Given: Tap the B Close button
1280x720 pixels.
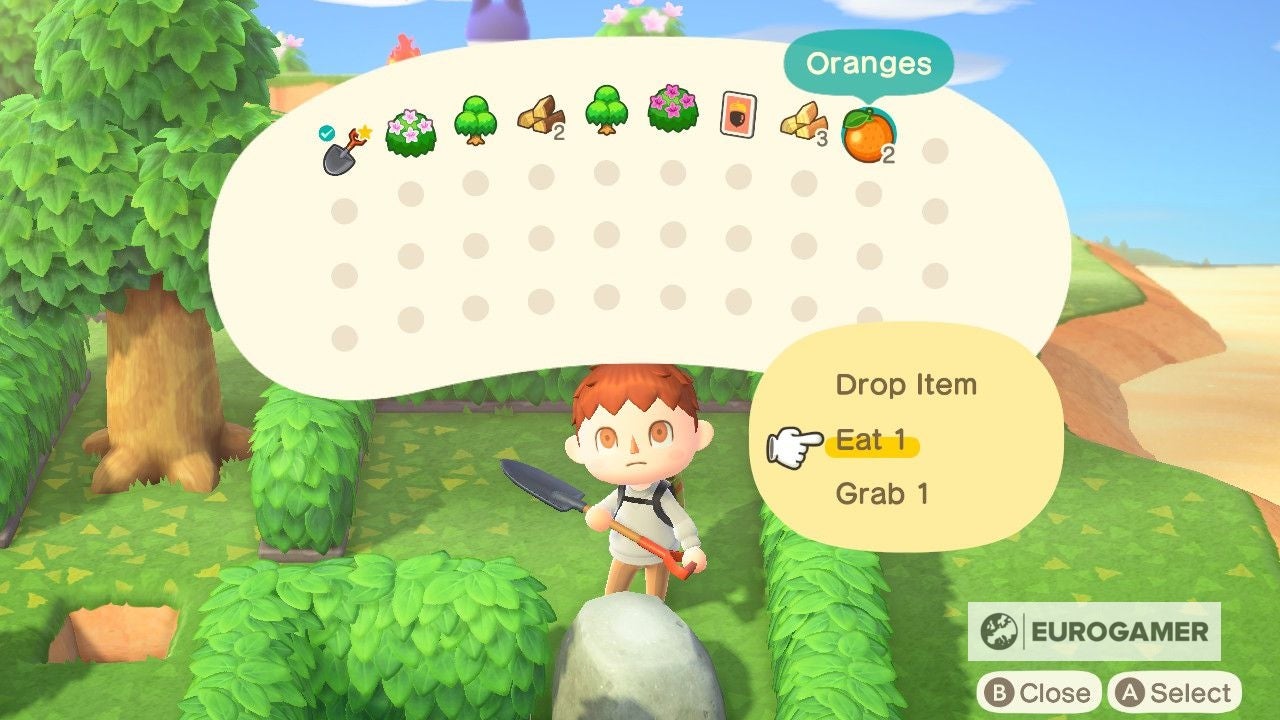Looking at the screenshot, I should (x=1037, y=692).
